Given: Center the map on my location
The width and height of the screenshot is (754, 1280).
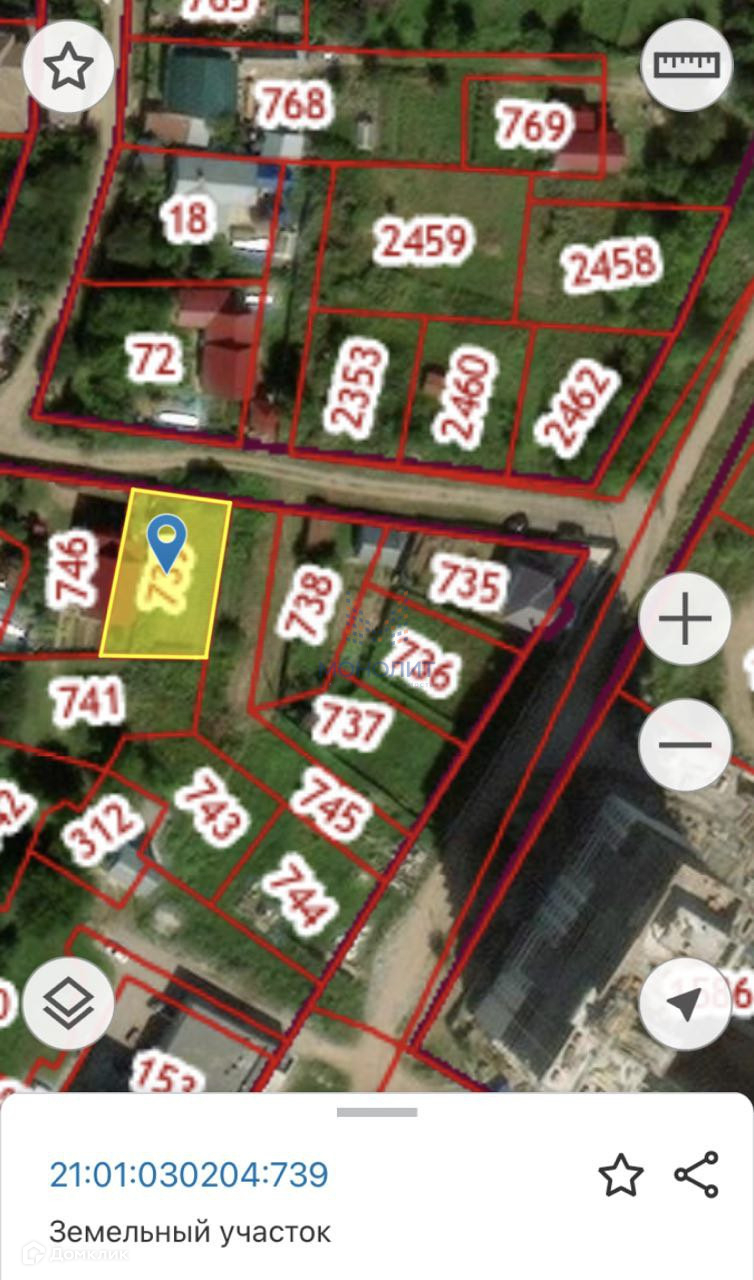Looking at the screenshot, I should pyautogui.click(x=685, y=1004).
